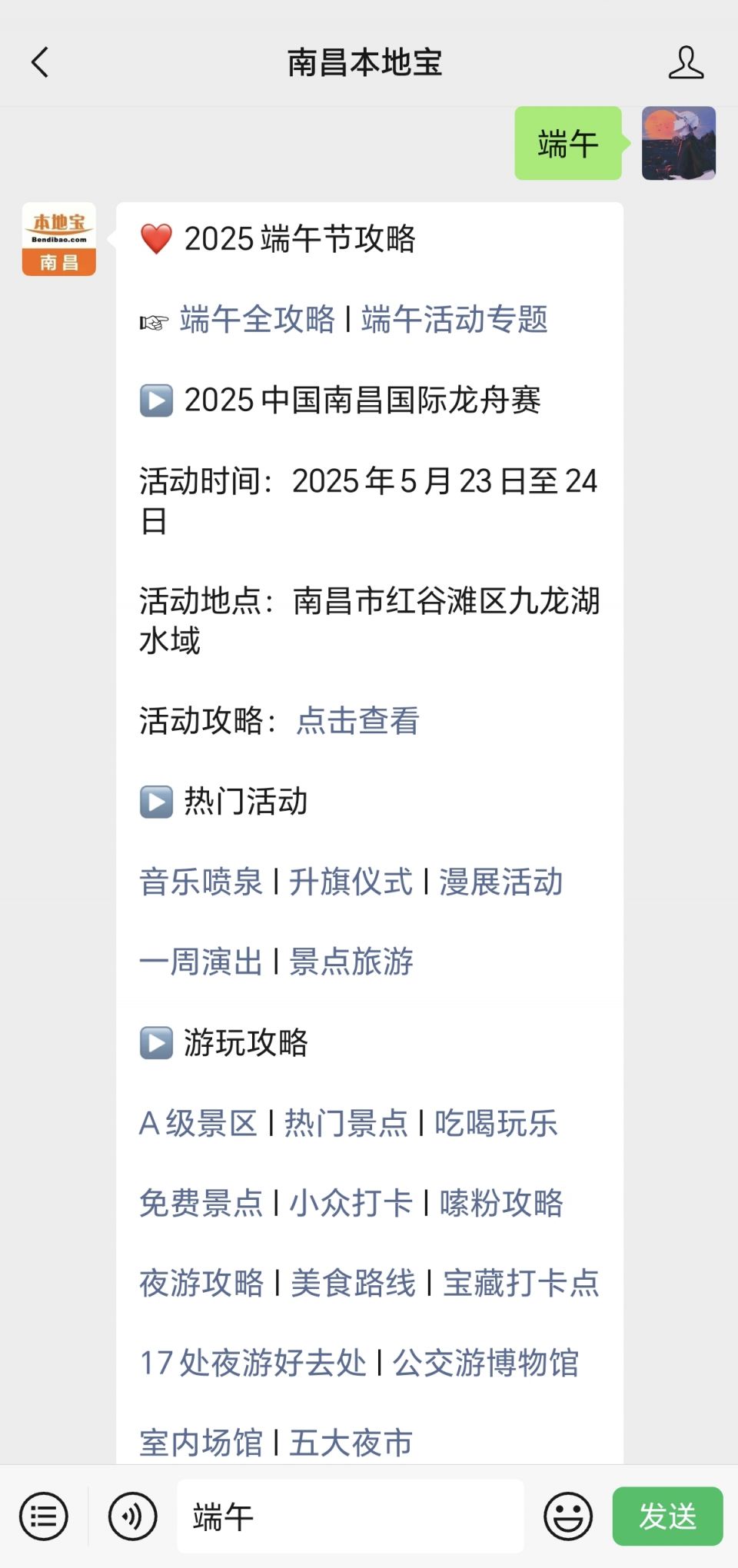Send the message with 发送
Viewport: 738px width, 1568px height.
coord(667,1517)
